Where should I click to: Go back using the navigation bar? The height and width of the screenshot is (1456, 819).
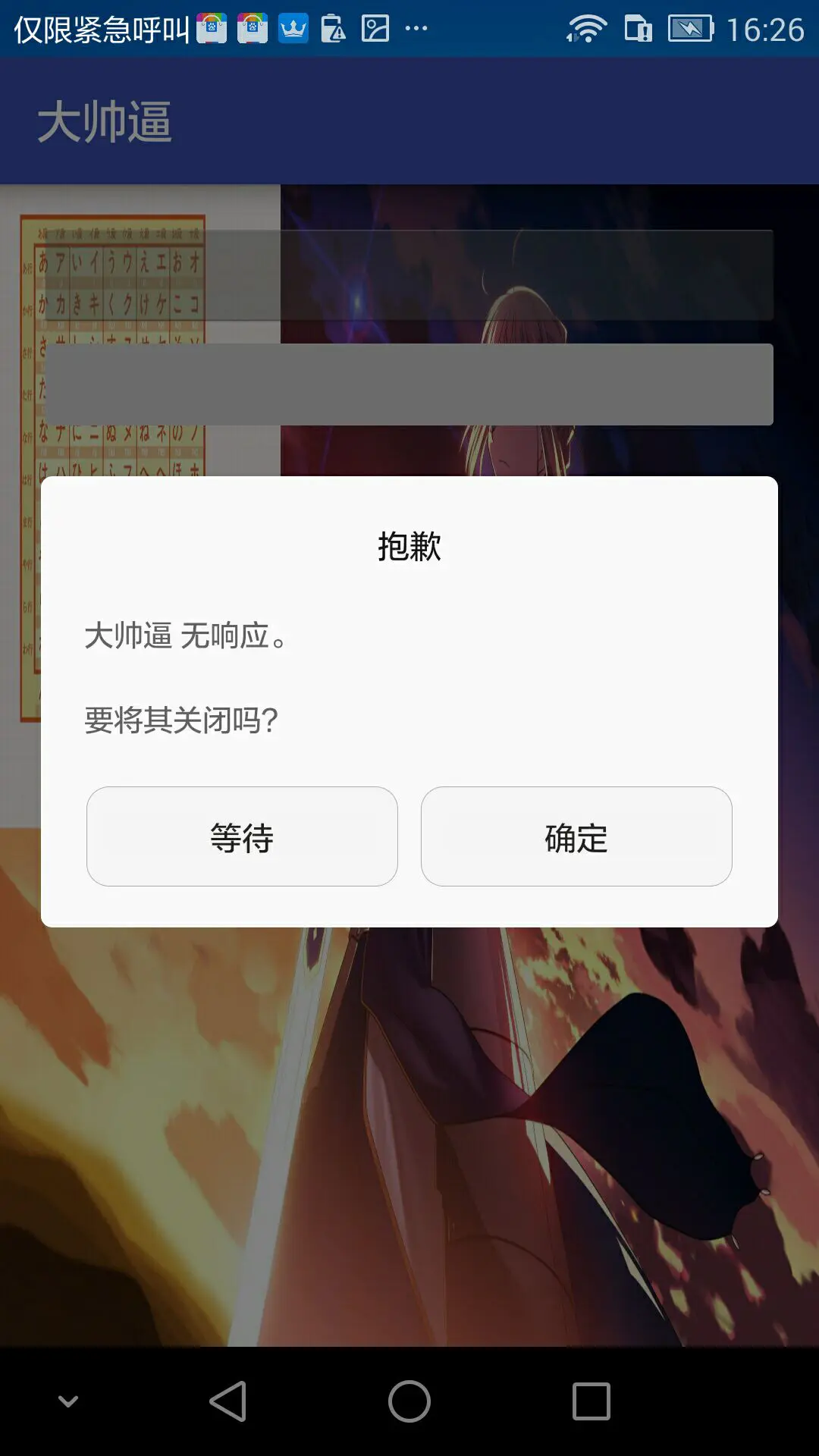(x=228, y=1401)
